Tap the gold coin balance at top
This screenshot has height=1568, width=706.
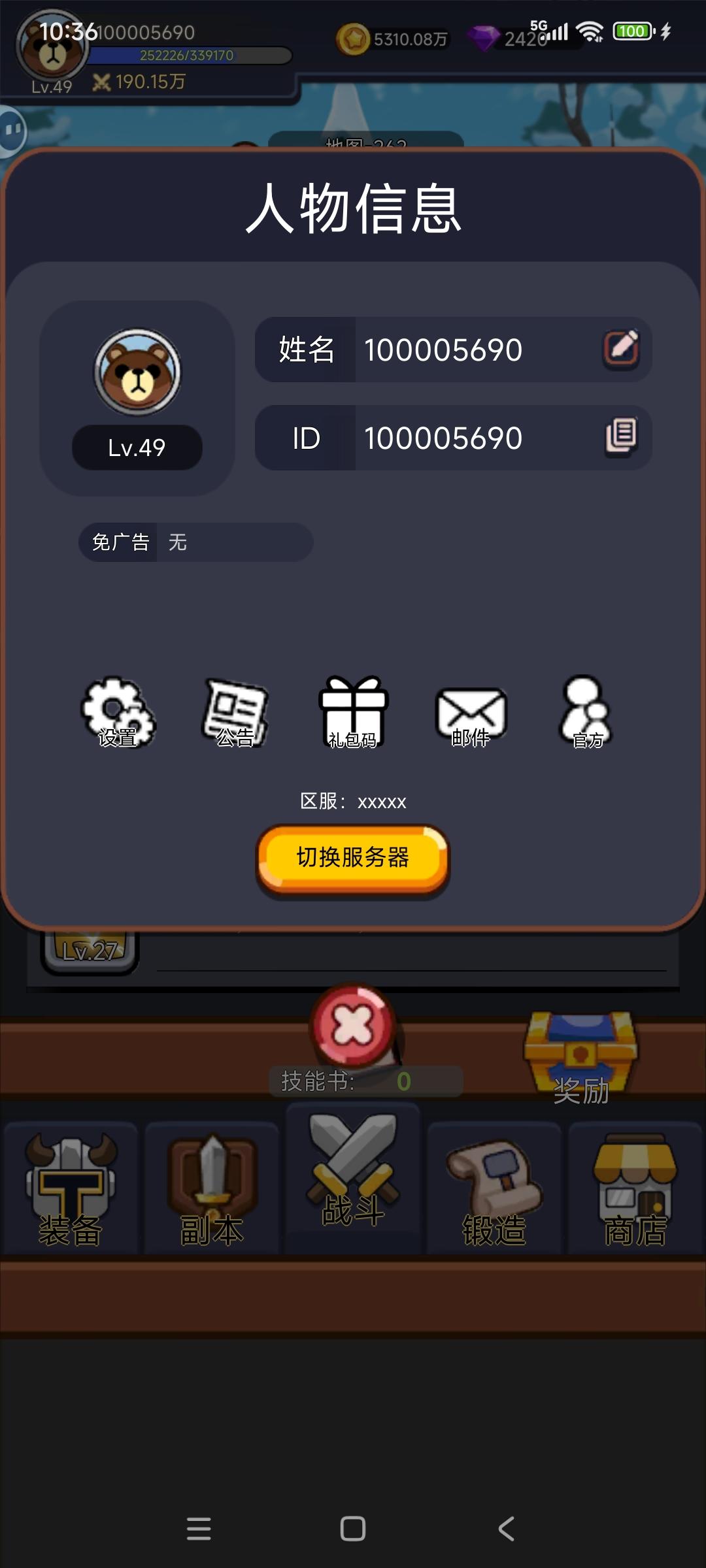pos(392,39)
